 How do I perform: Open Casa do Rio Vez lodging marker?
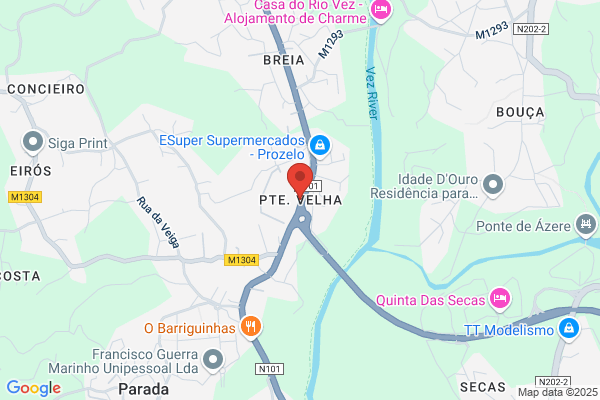coord(381,10)
